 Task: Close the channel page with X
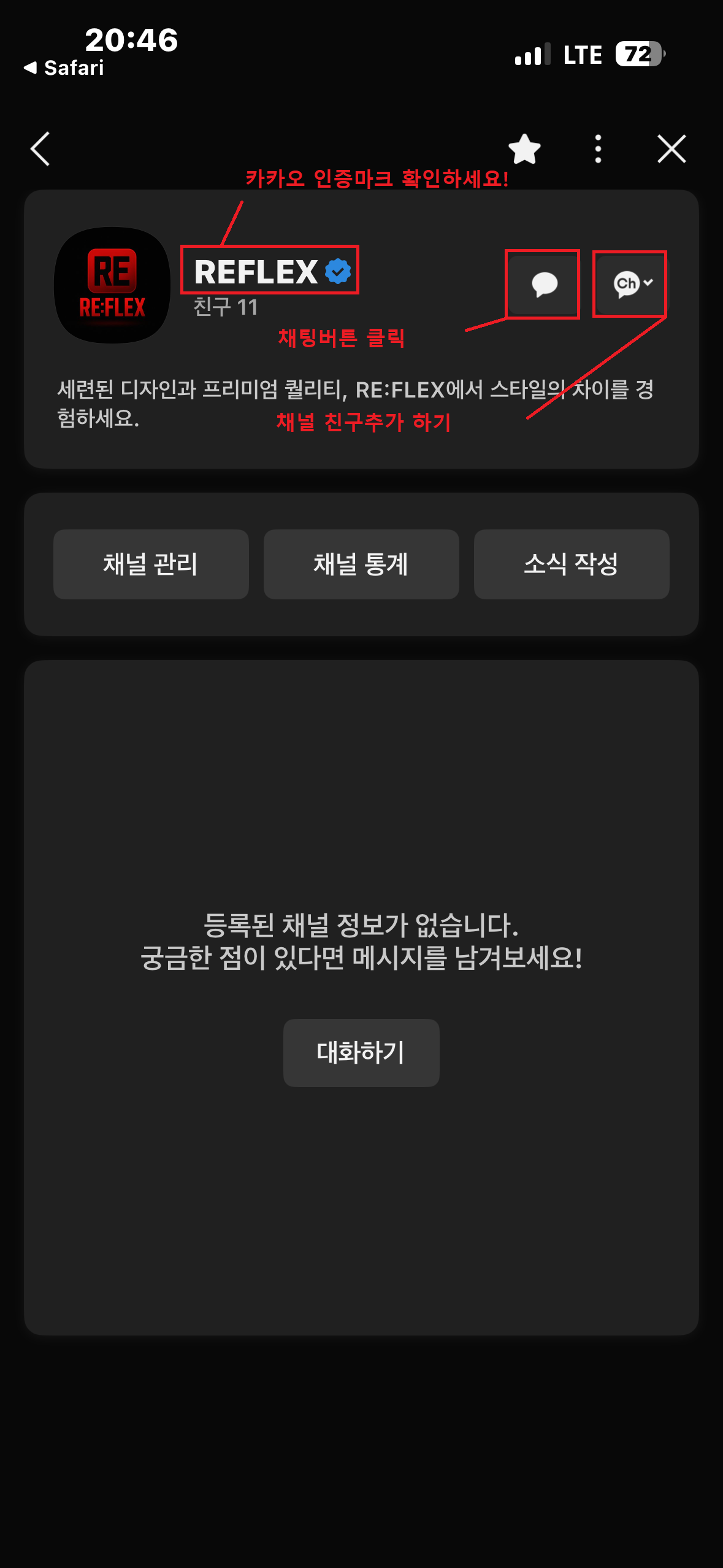[671, 149]
